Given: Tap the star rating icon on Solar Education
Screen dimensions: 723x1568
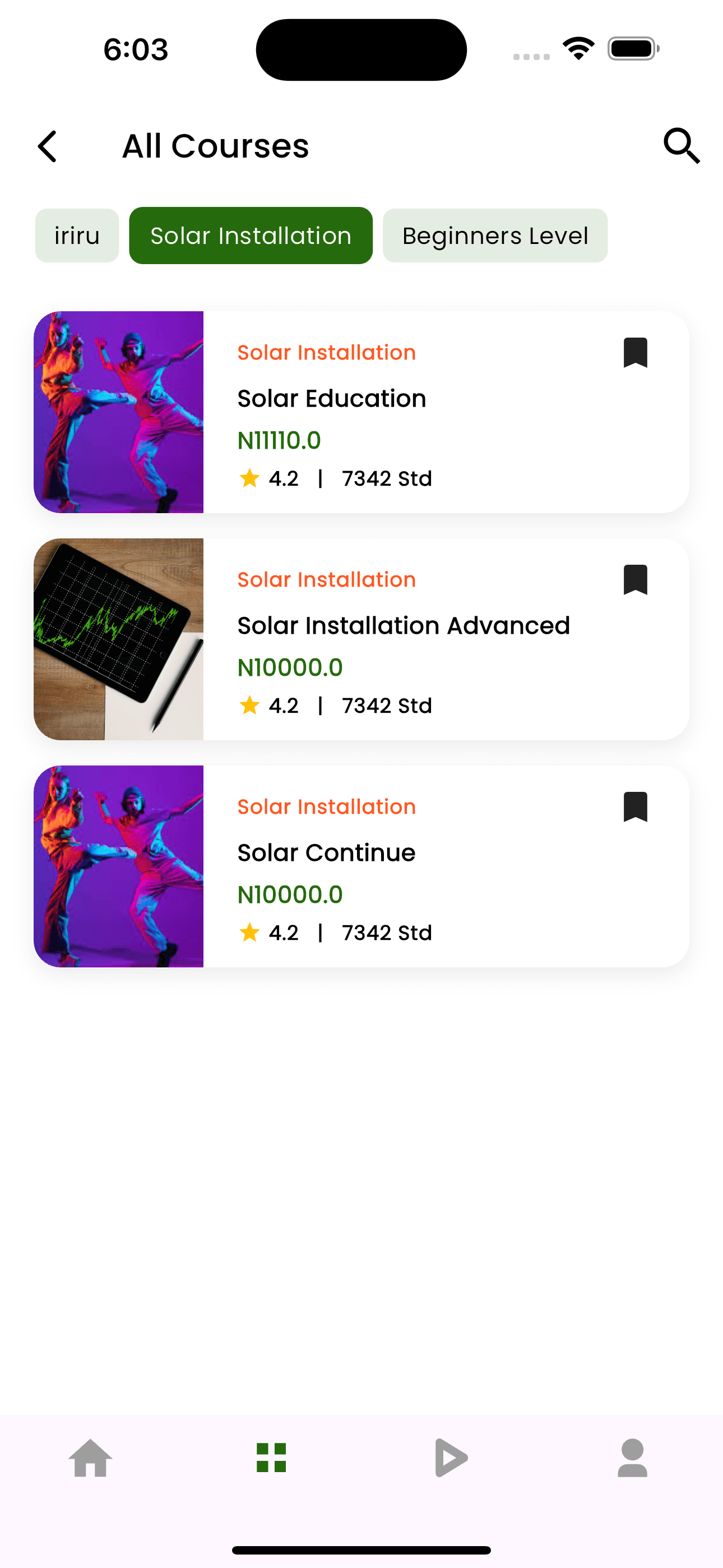Looking at the screenshot, I should (x=249, y=478).
